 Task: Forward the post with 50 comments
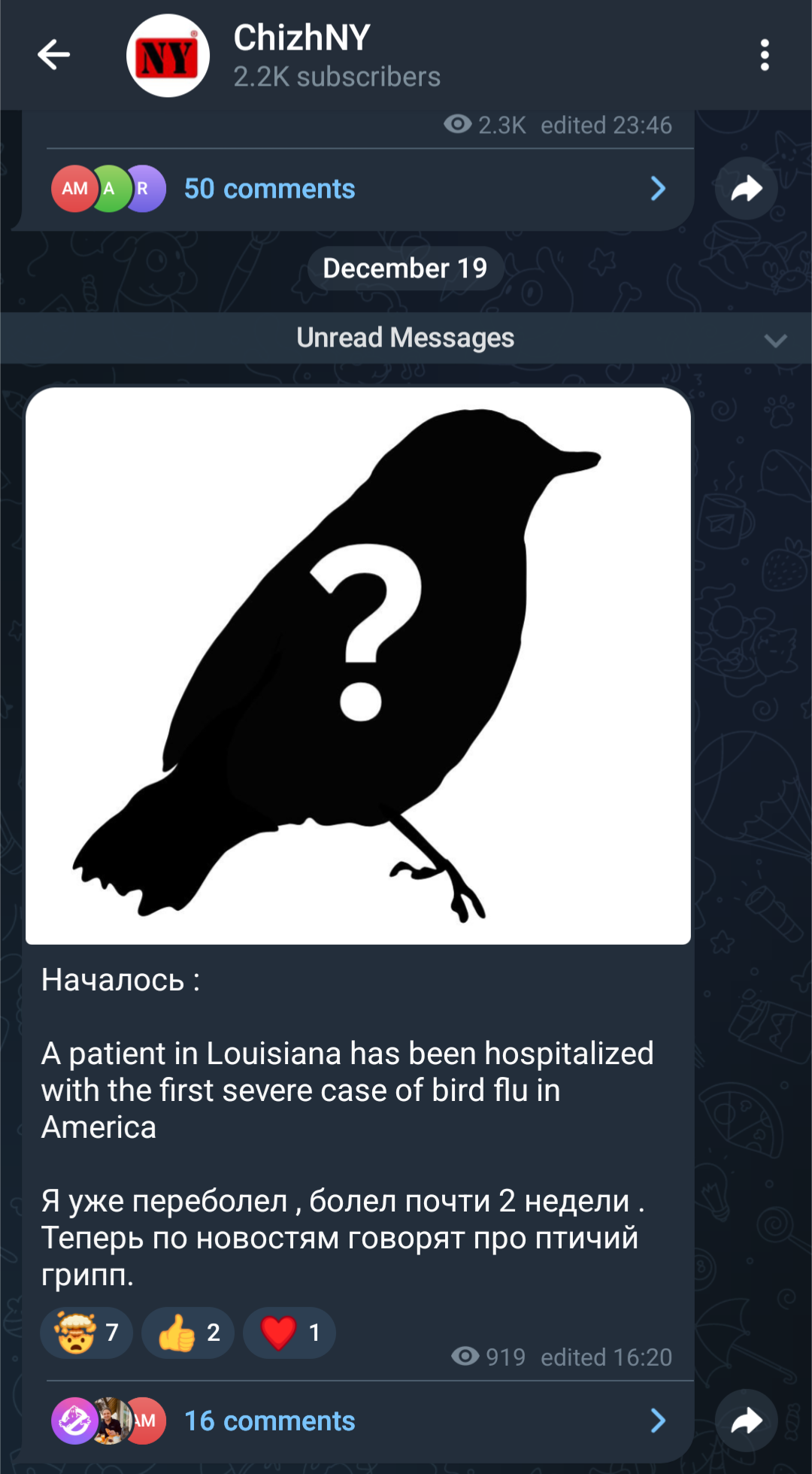click(x=746, y=189)
